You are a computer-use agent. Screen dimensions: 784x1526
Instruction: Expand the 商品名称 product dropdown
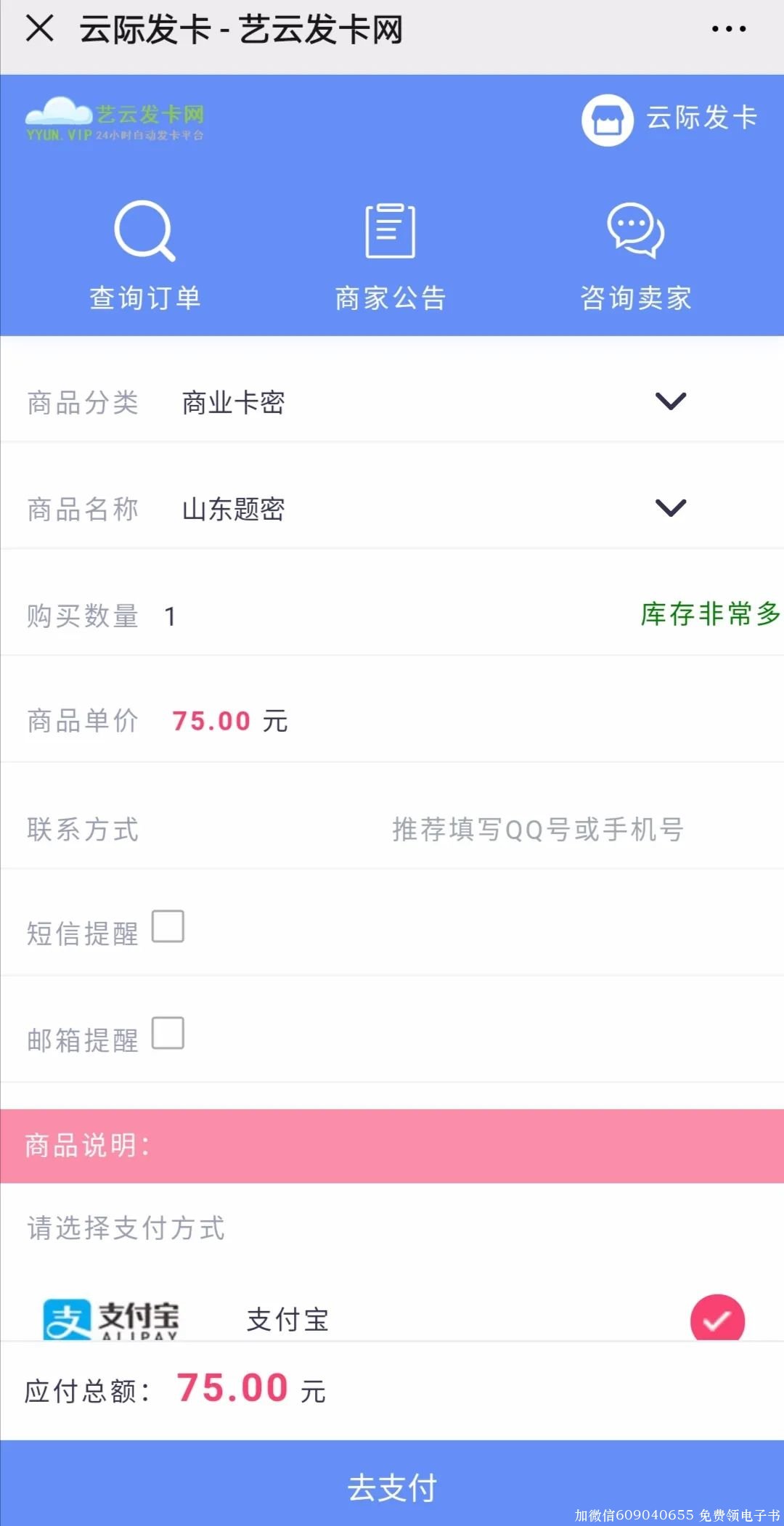coord(670,508)
